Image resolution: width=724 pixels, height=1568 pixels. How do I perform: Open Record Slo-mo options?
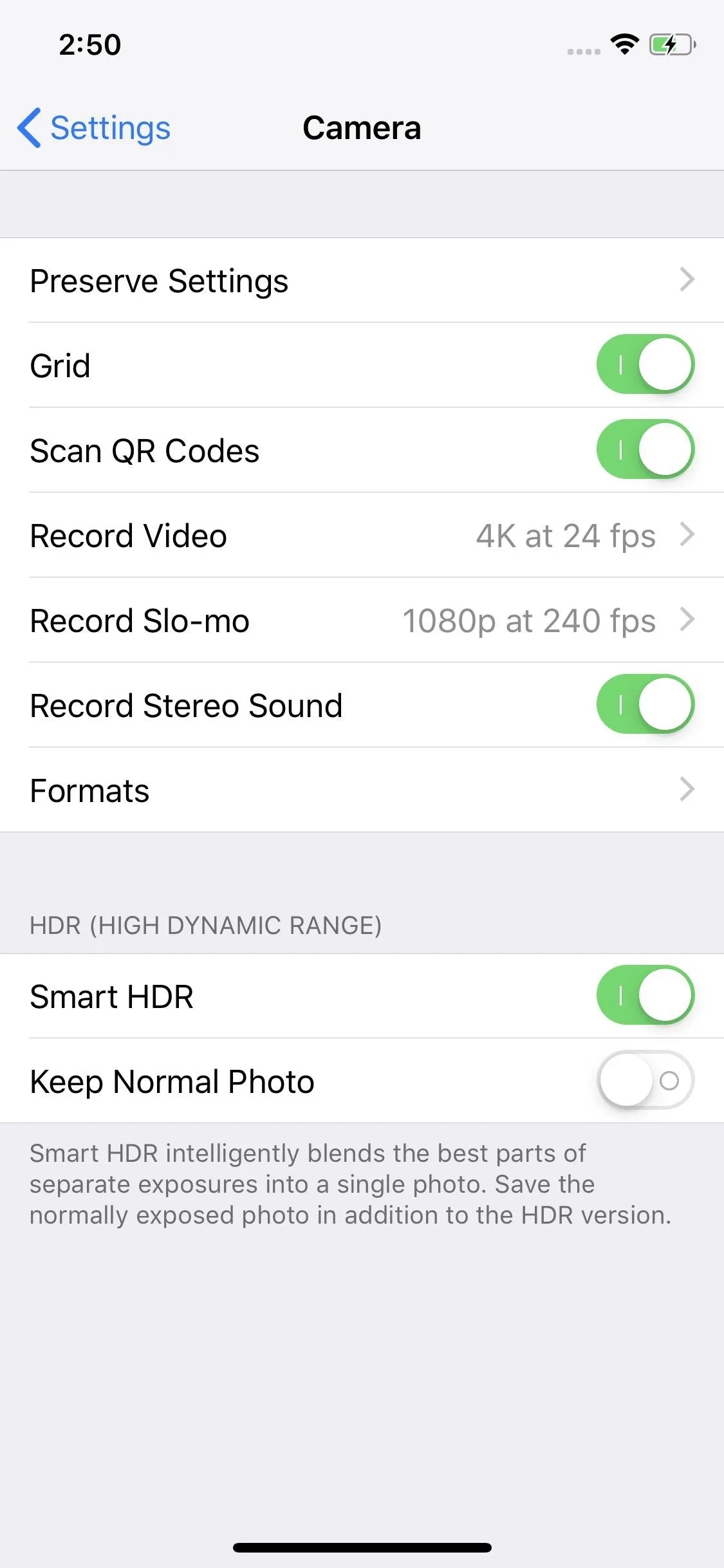pyautogui.click(x=362, y=620)
